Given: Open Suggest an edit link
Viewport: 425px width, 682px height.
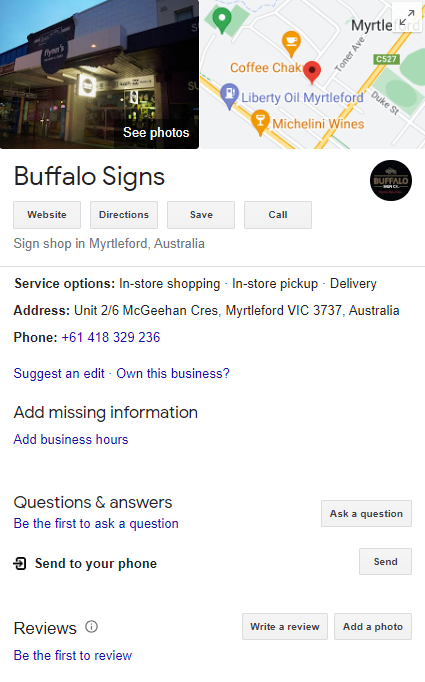Looking at the screenshot, I should coord(59,374).
